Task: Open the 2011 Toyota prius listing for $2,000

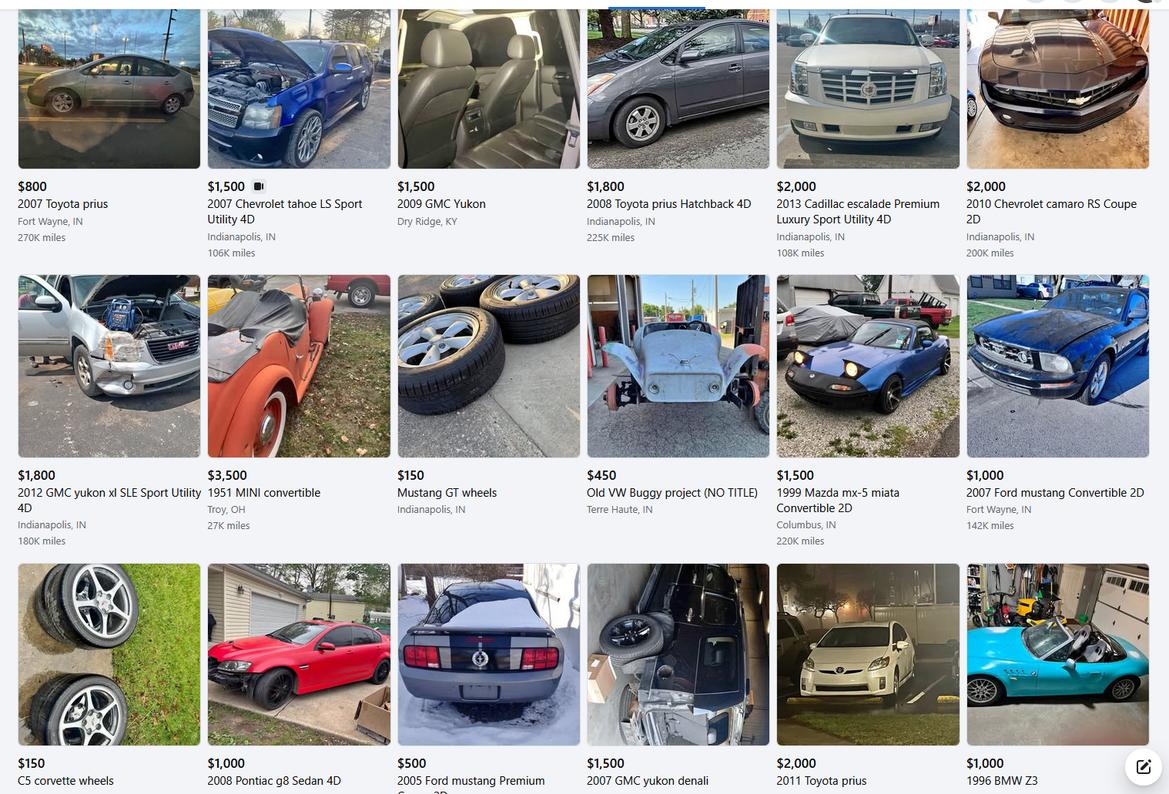Action: tap(868, 654)
